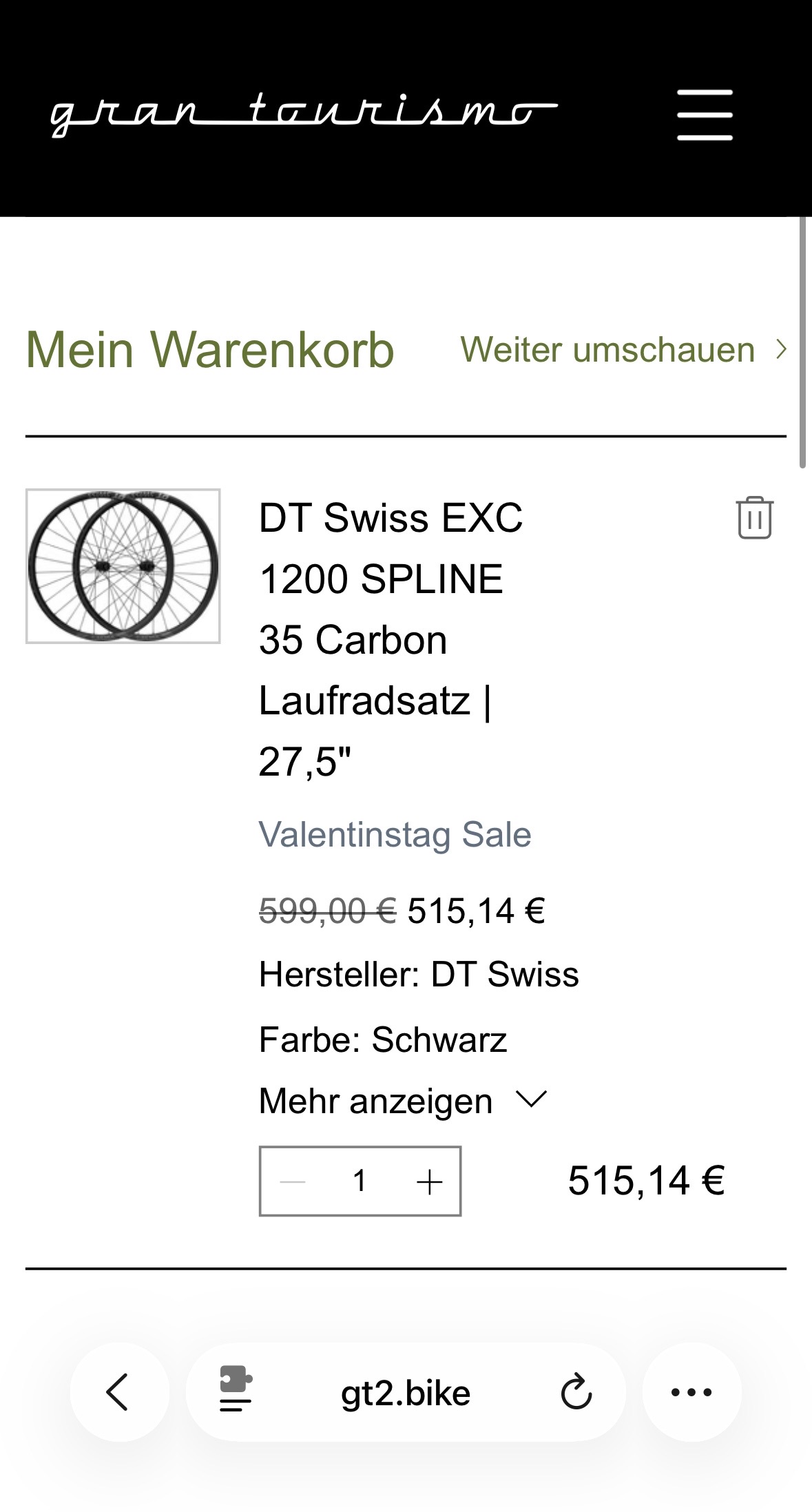Screen dimensions: 812x1512
Task: Tap the gt2.bike address bar
Action: (x=406, y=1394)
